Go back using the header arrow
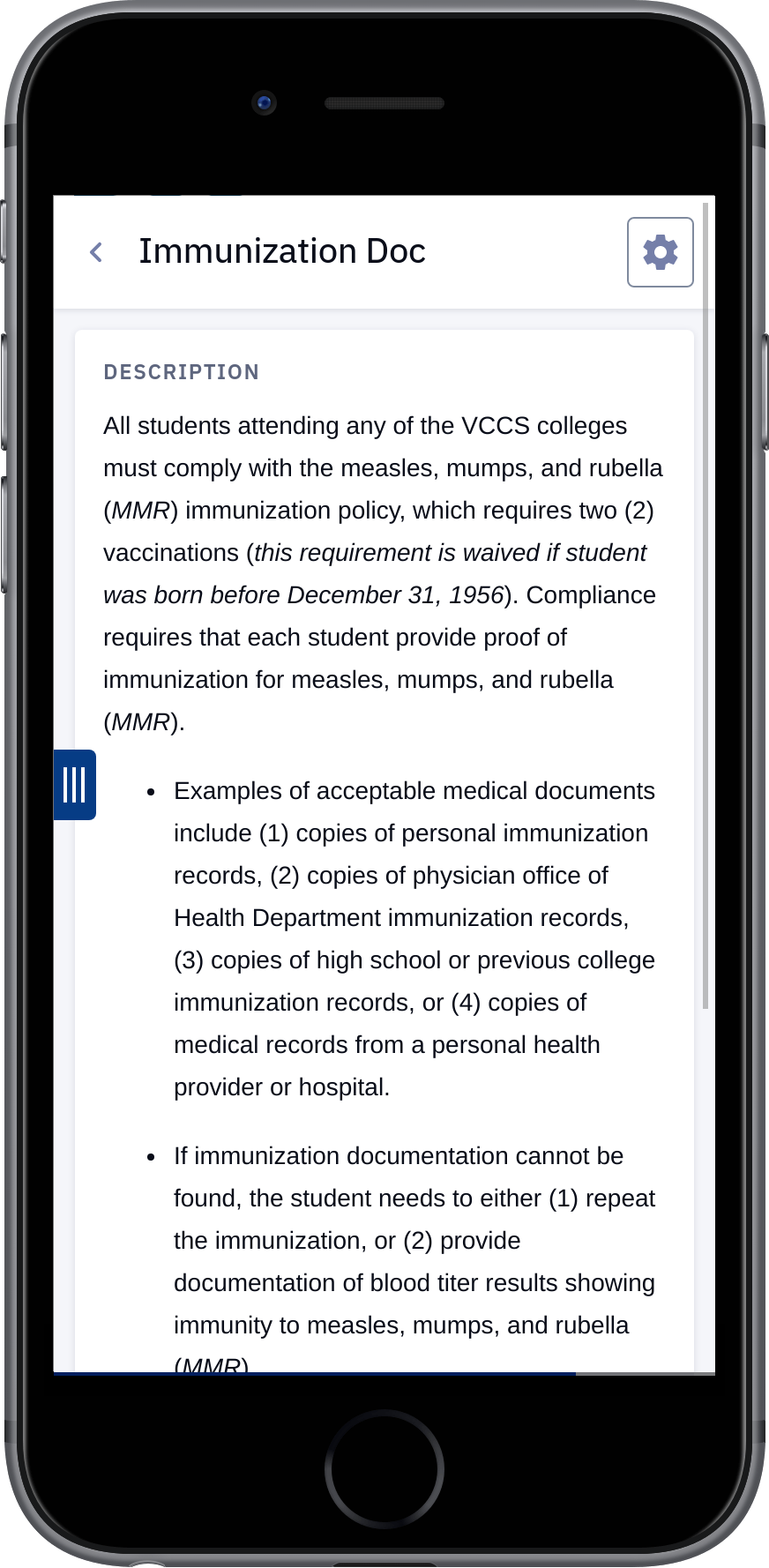This screenshot has width=769, height=1568. tap(96, 252)
